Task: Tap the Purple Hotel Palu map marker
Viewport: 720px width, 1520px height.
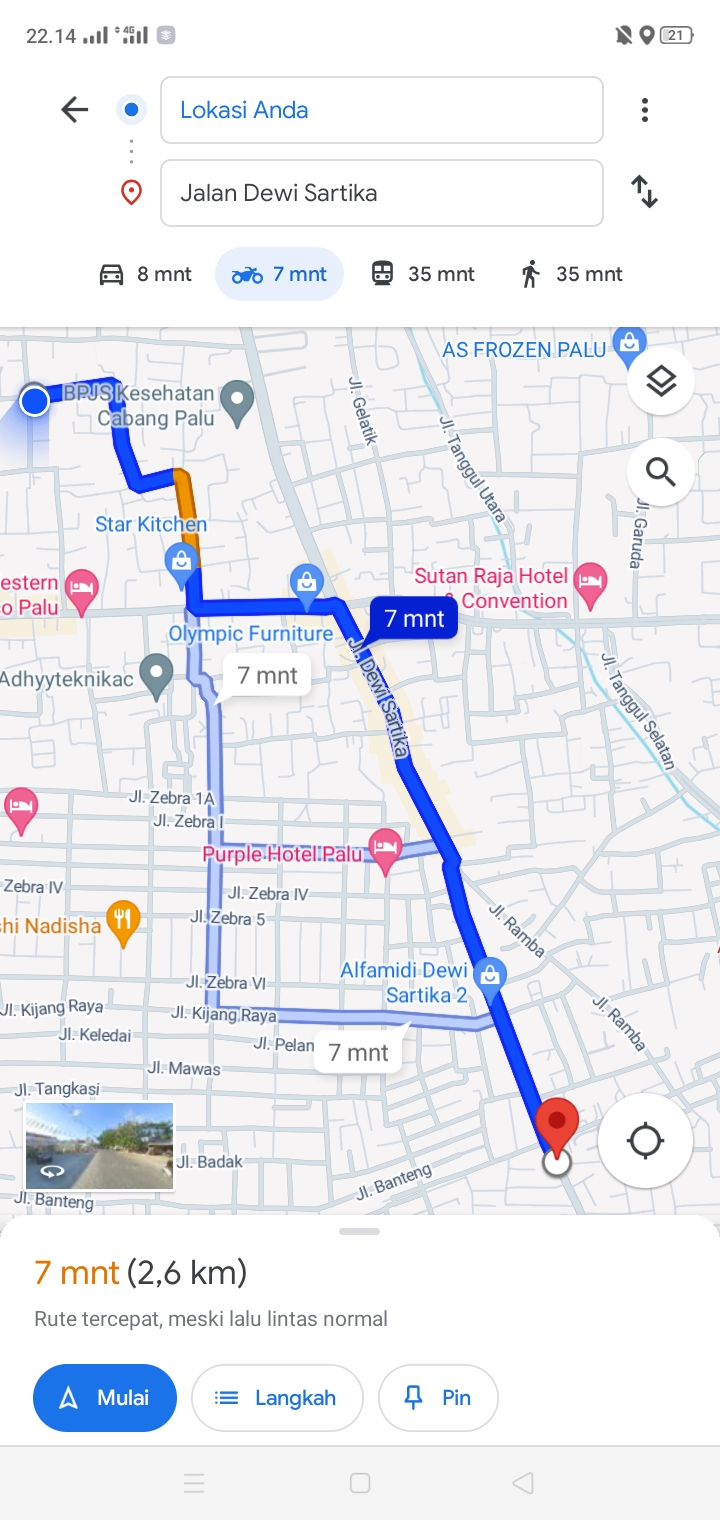Action: click(x=385, y=849)
